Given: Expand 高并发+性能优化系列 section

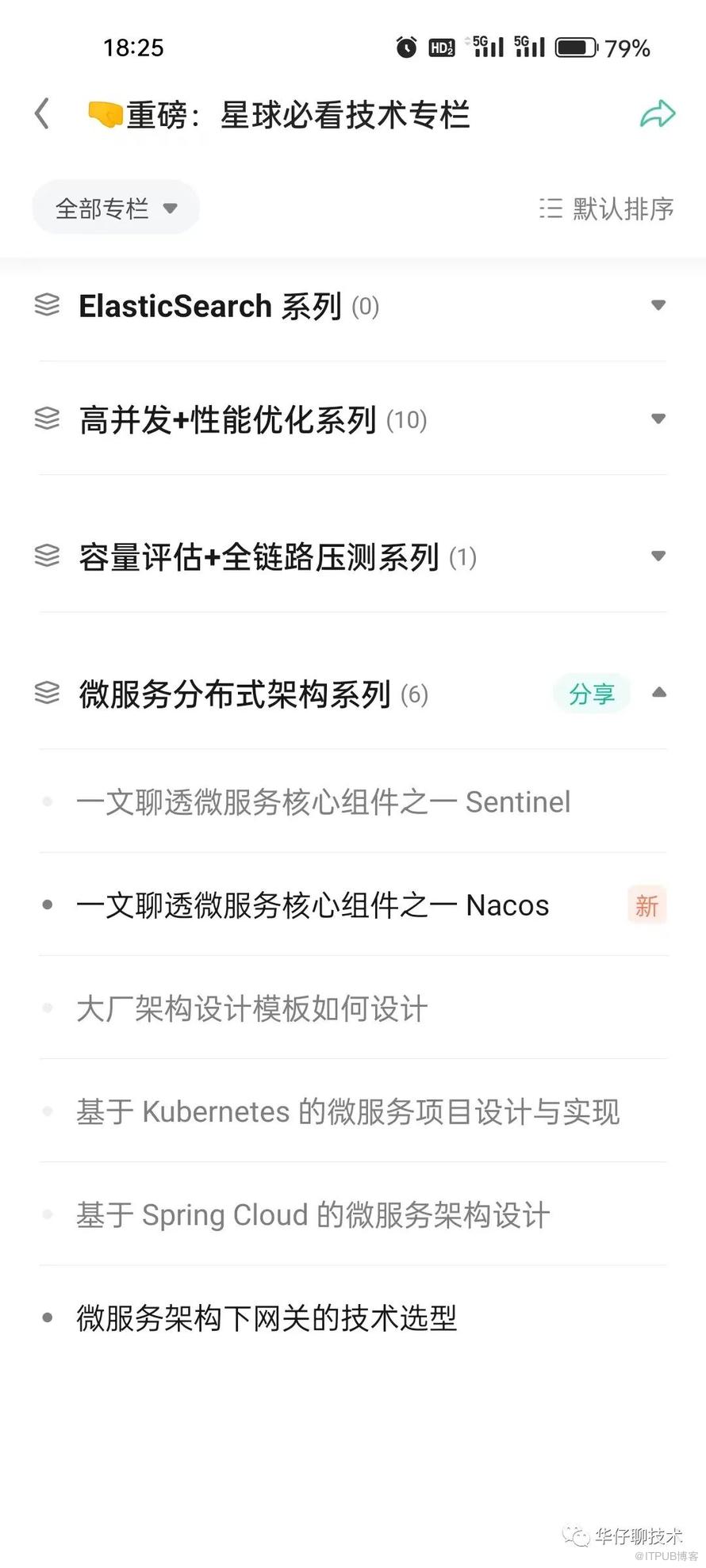Looking at the screenshot, I should click(x=658, y=419).
